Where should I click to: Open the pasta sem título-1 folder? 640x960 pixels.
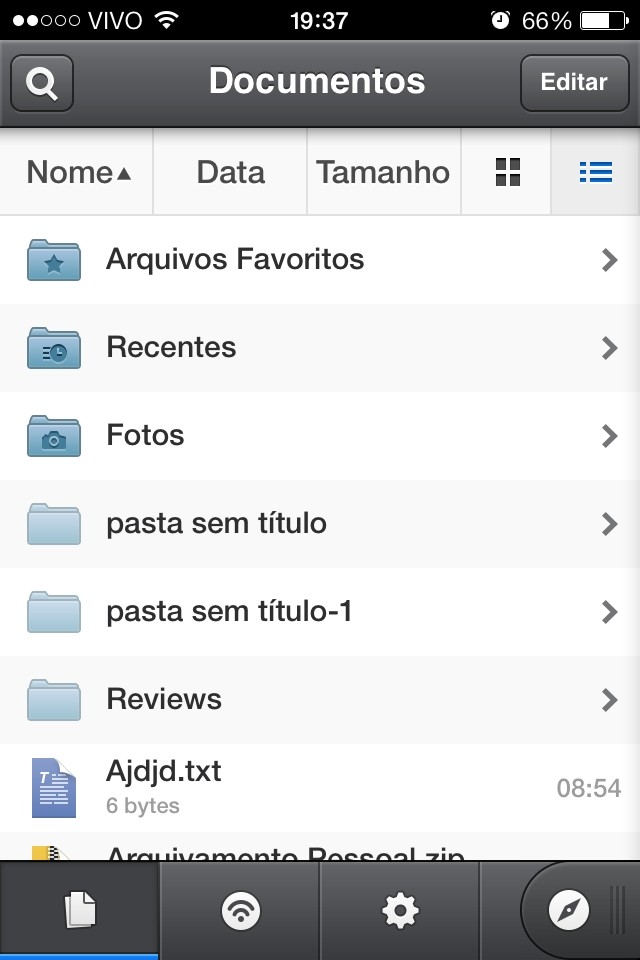[320, 612]
